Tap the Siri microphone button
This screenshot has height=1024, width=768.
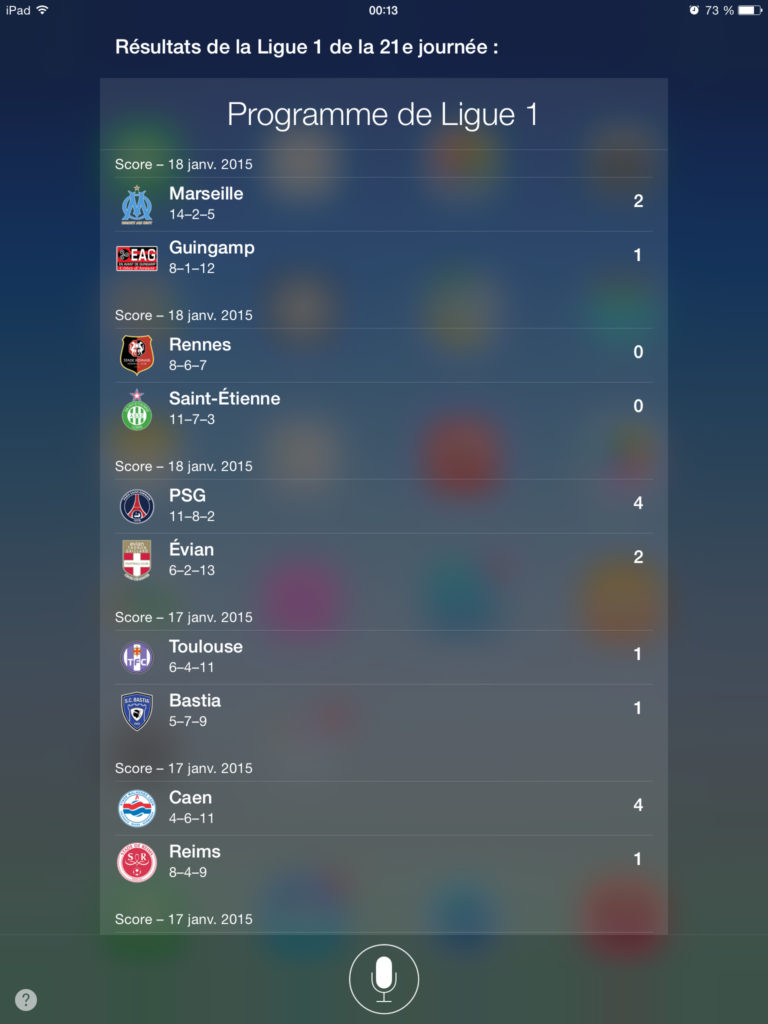pos(384,979)
